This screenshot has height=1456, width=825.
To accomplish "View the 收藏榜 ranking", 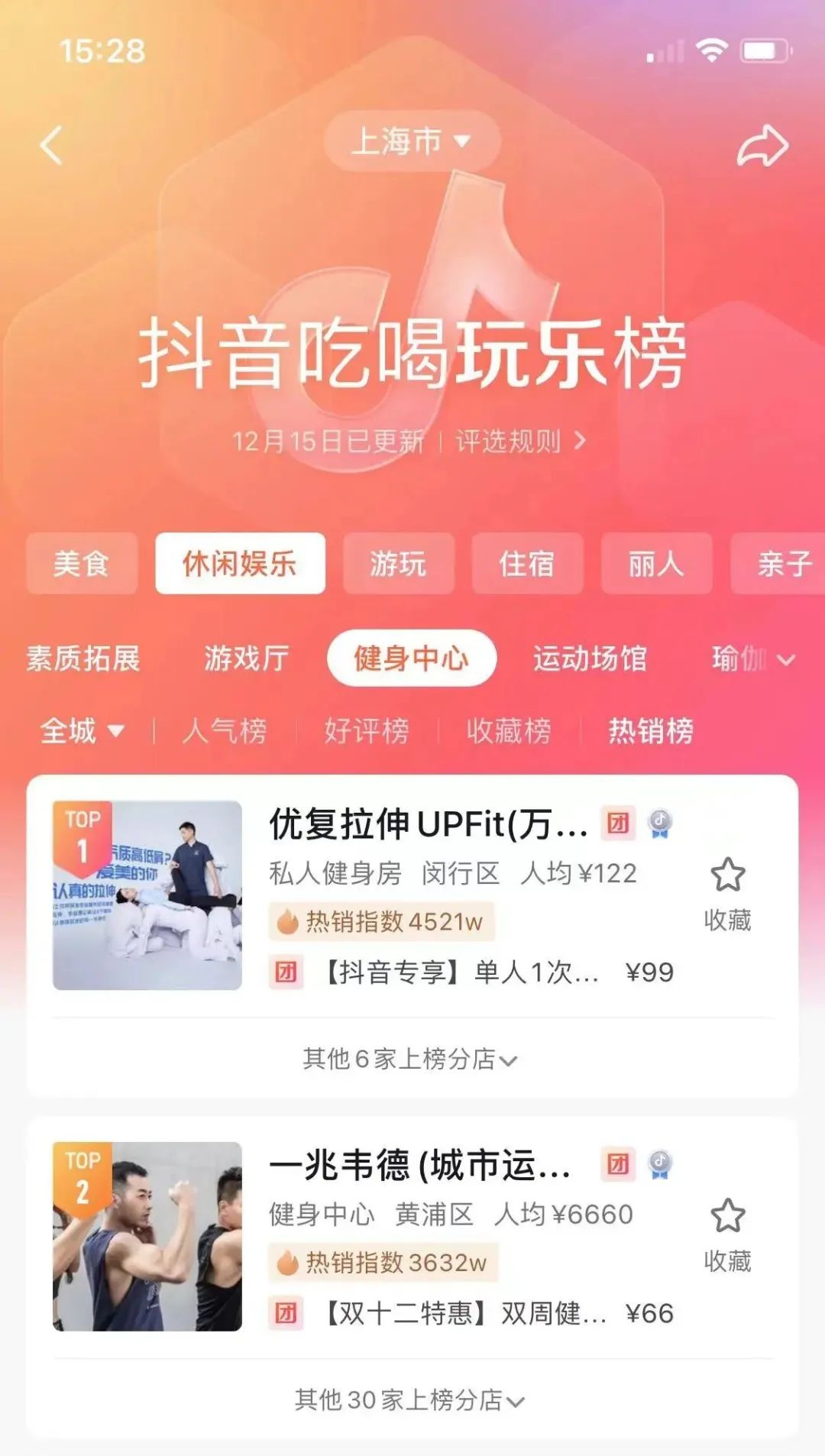I will (x=509, y=731).
